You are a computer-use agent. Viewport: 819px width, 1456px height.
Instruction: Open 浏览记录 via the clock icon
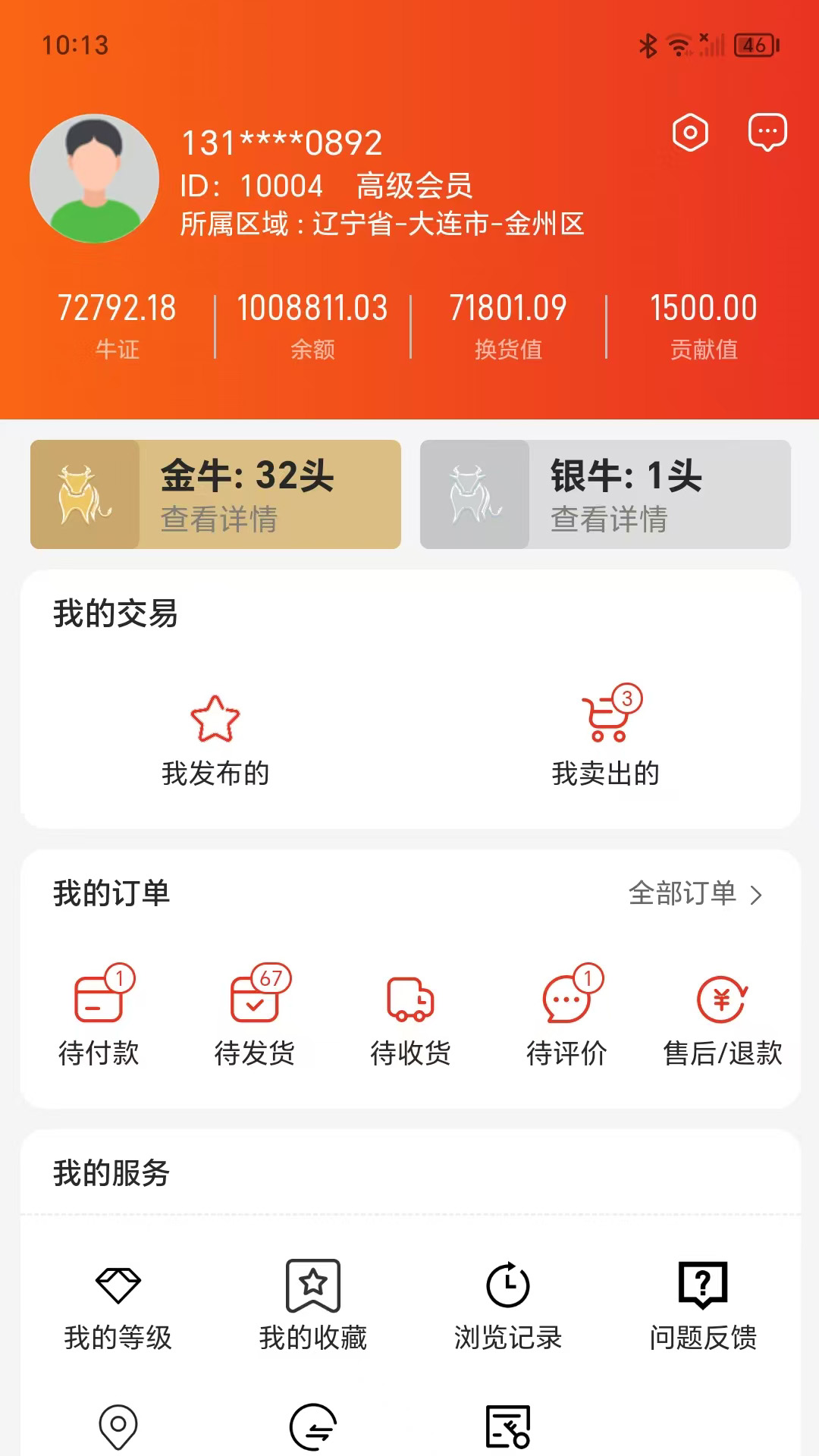tap(507, 1282)
